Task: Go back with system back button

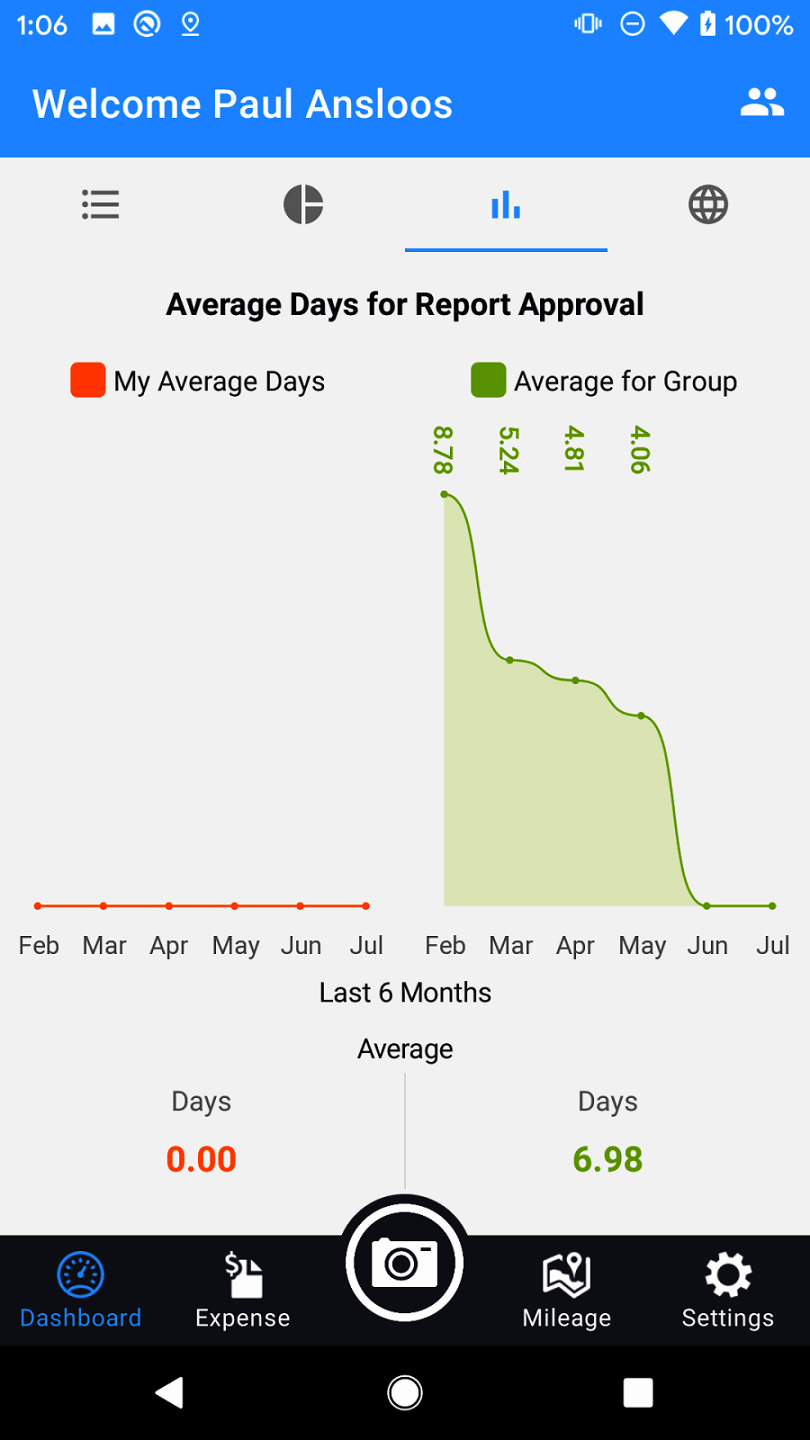Action: [x=171, y=1392]
